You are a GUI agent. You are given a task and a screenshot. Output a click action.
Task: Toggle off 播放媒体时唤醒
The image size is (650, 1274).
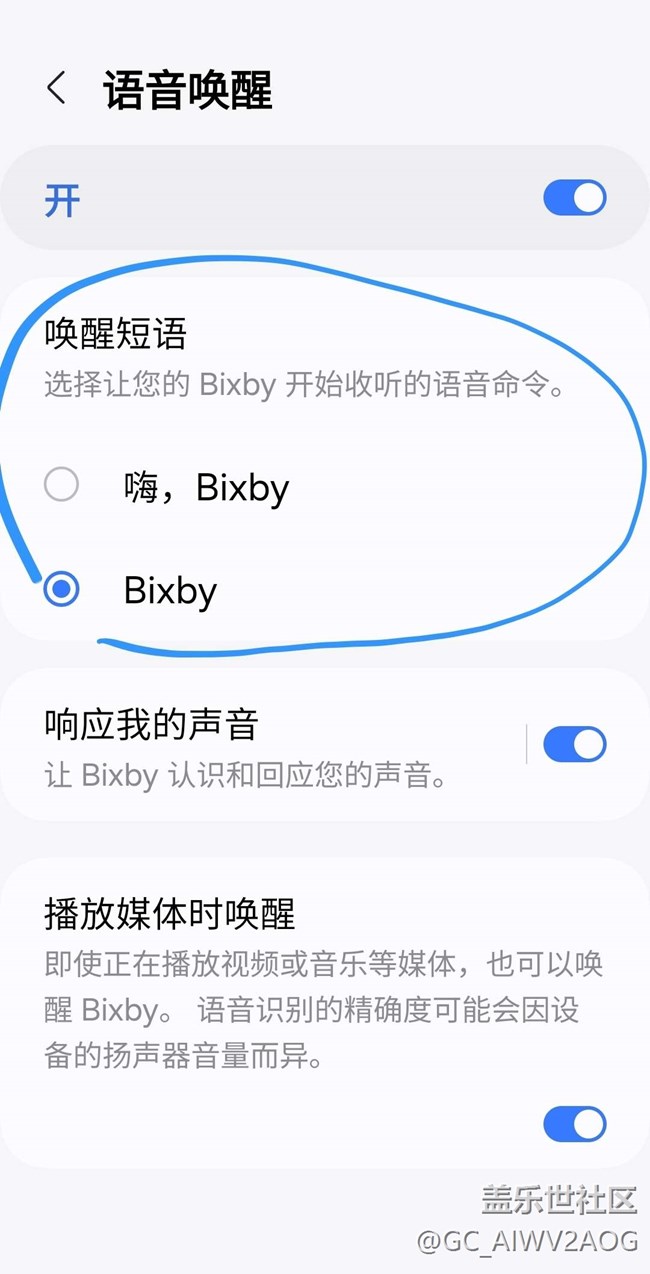coord(575,1124)
